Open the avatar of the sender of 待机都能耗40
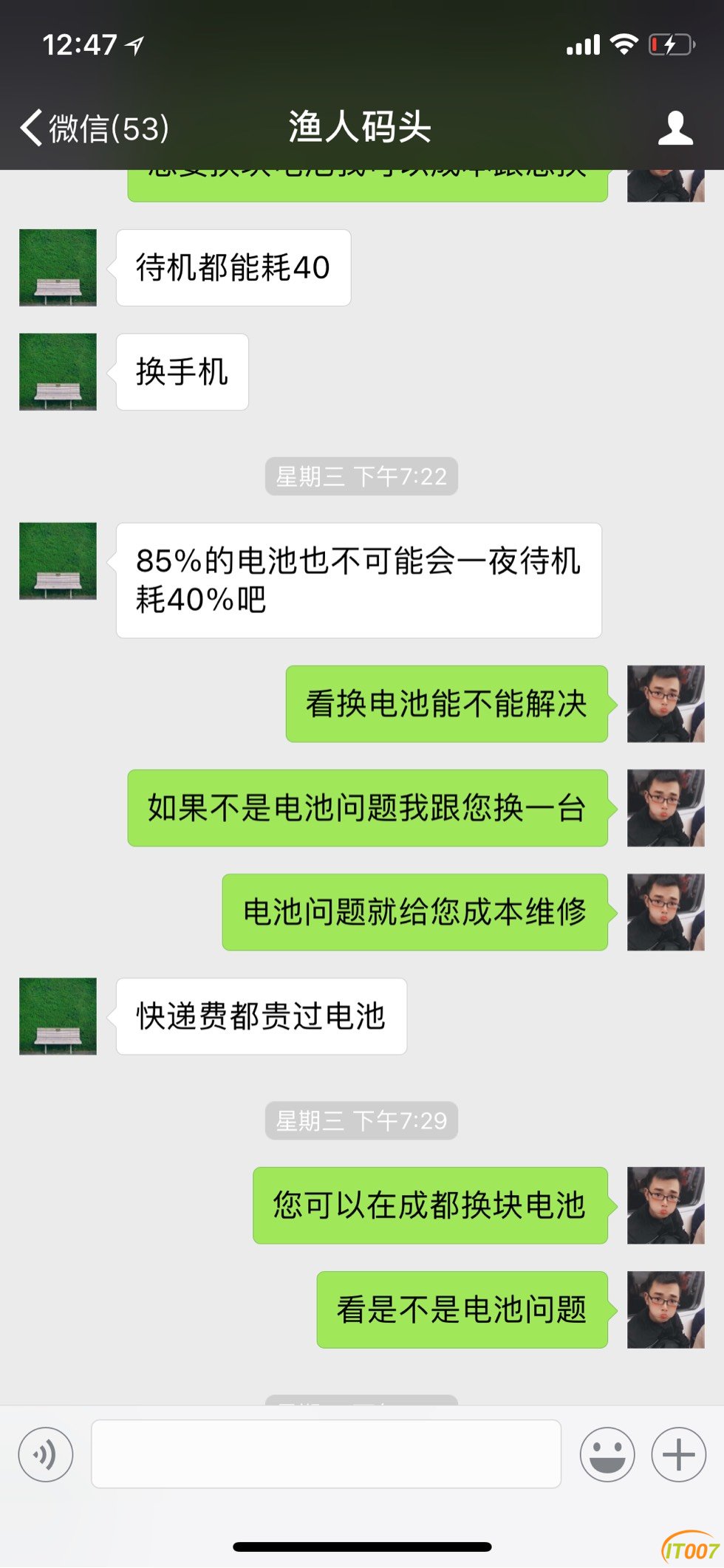This screenshot has height=1568, width=724. click(58, 267)
